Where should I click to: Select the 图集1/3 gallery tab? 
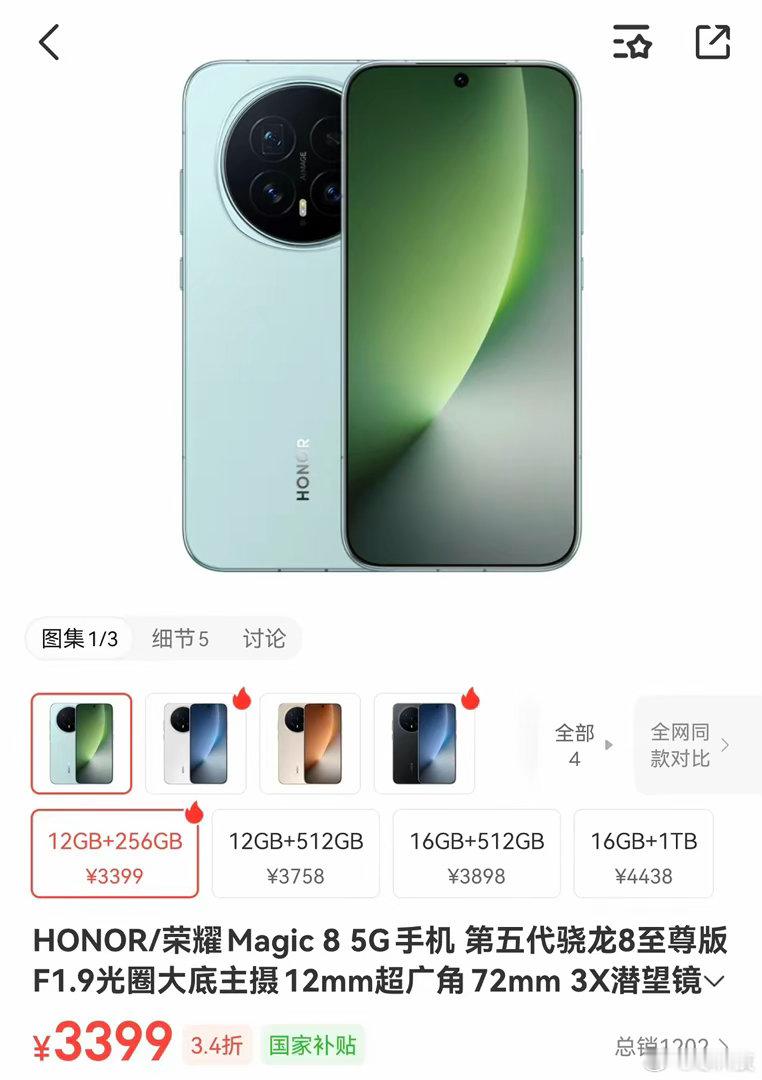pos(79,639)
